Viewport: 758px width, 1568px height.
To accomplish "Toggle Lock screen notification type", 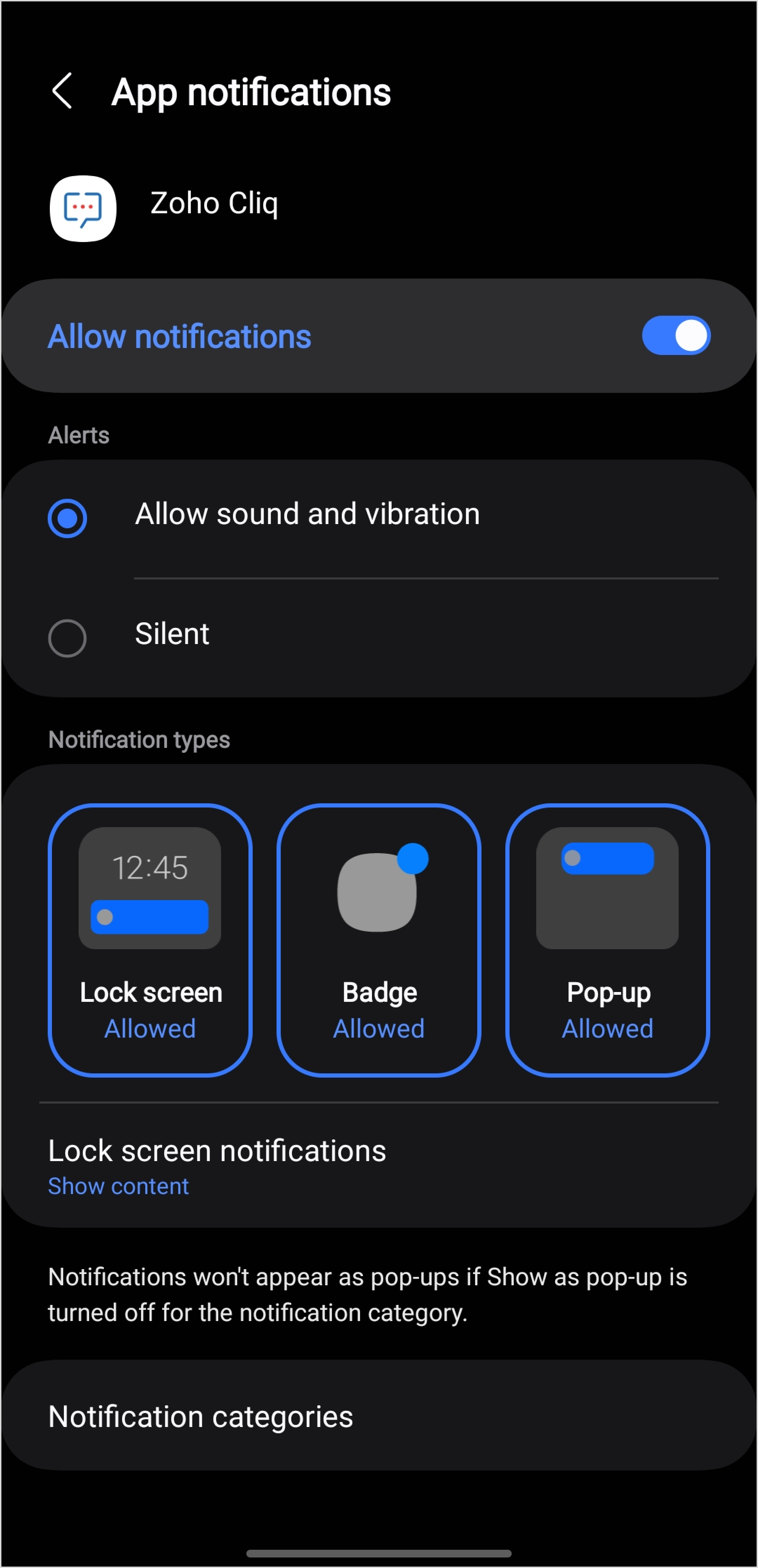I will (x=150, y=940).
